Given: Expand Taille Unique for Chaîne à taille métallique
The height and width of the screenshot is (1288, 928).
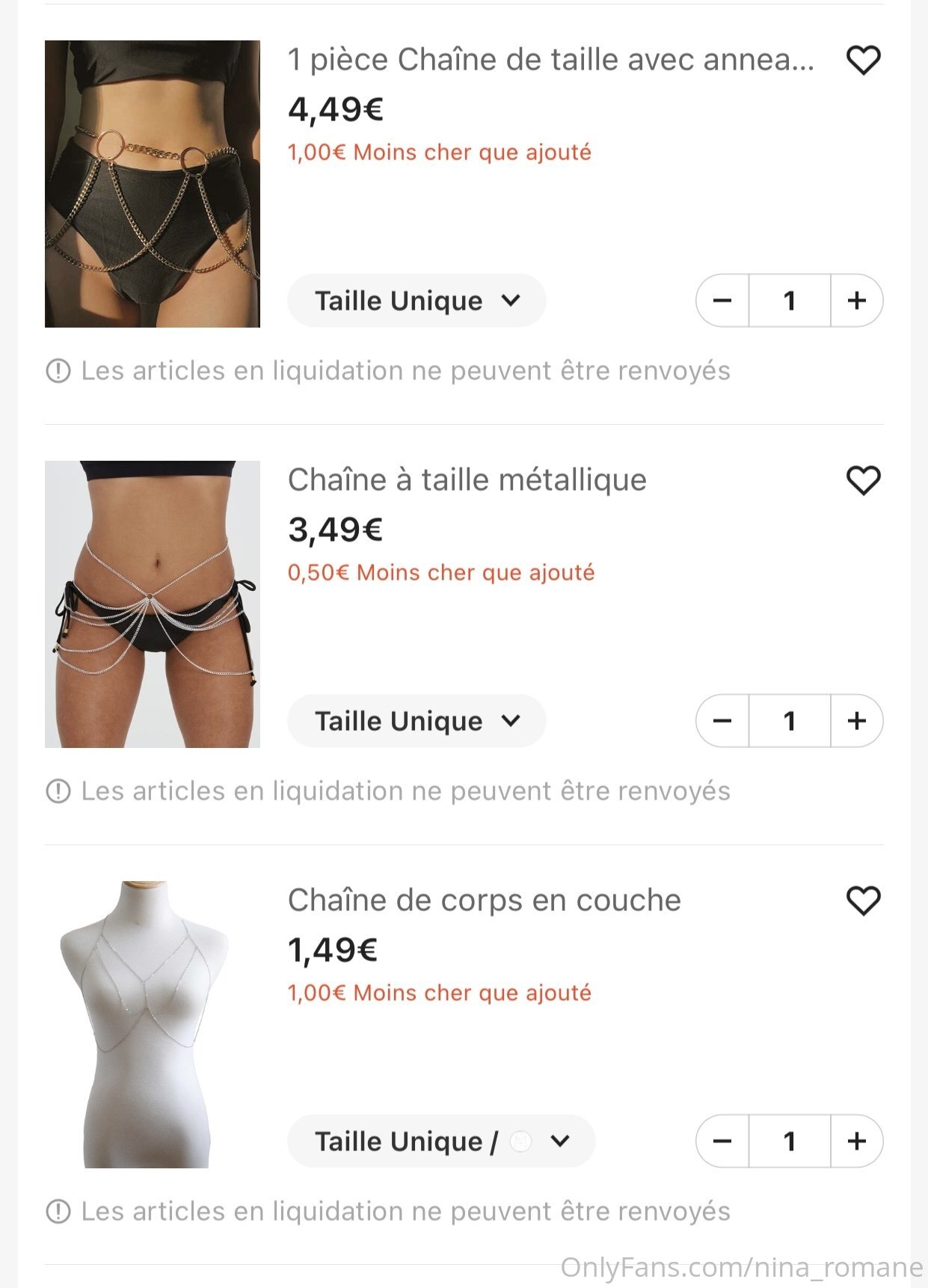Looking at the screenshot, I should coord(417,721).
